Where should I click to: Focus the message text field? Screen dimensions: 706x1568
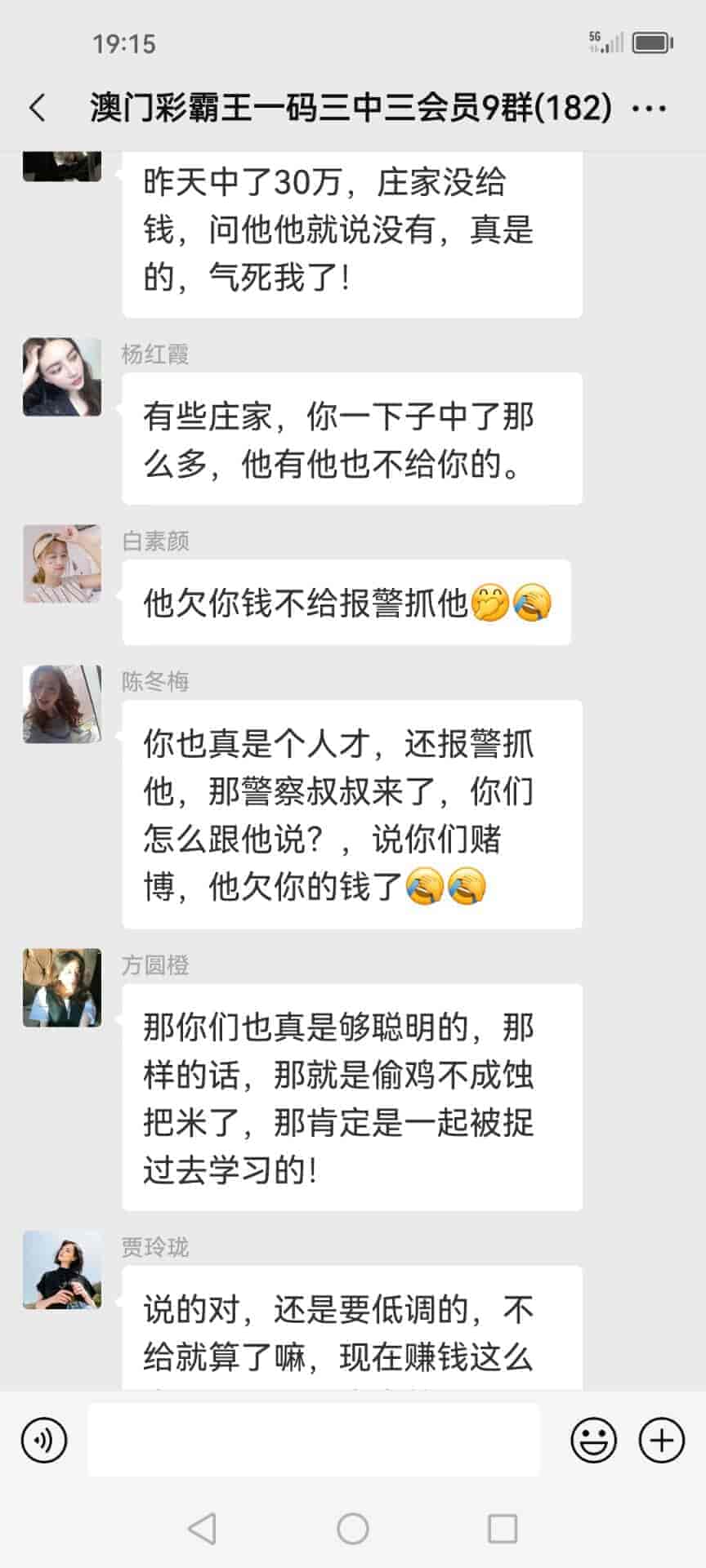coord(314,1440)
